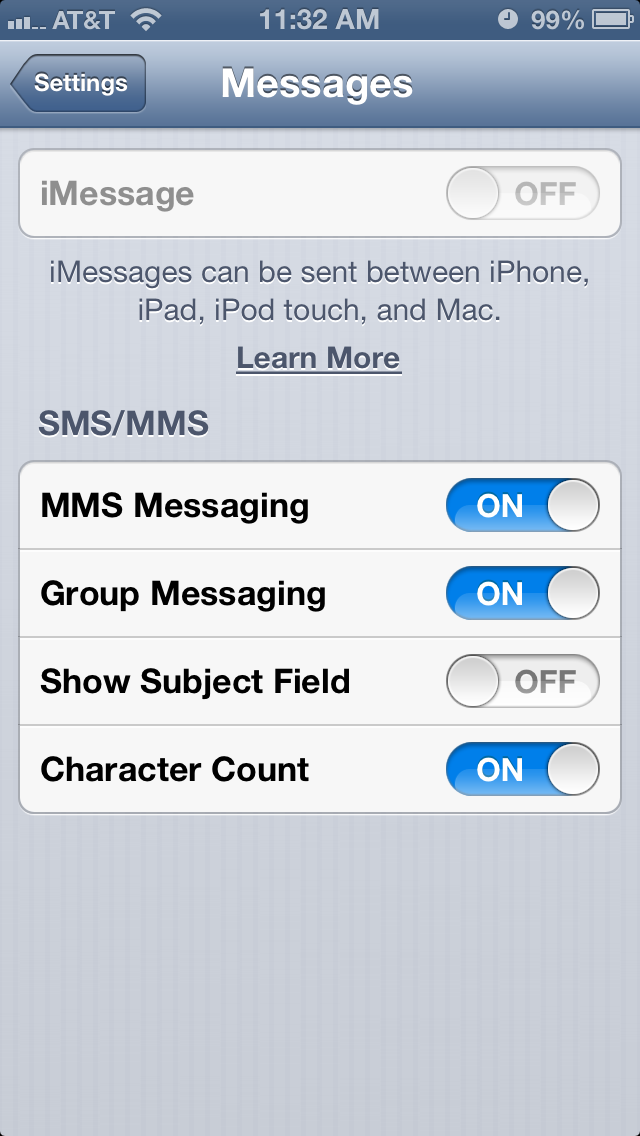Go back to Settings
Screen dimensions: 640x1136
pos(79,83)
